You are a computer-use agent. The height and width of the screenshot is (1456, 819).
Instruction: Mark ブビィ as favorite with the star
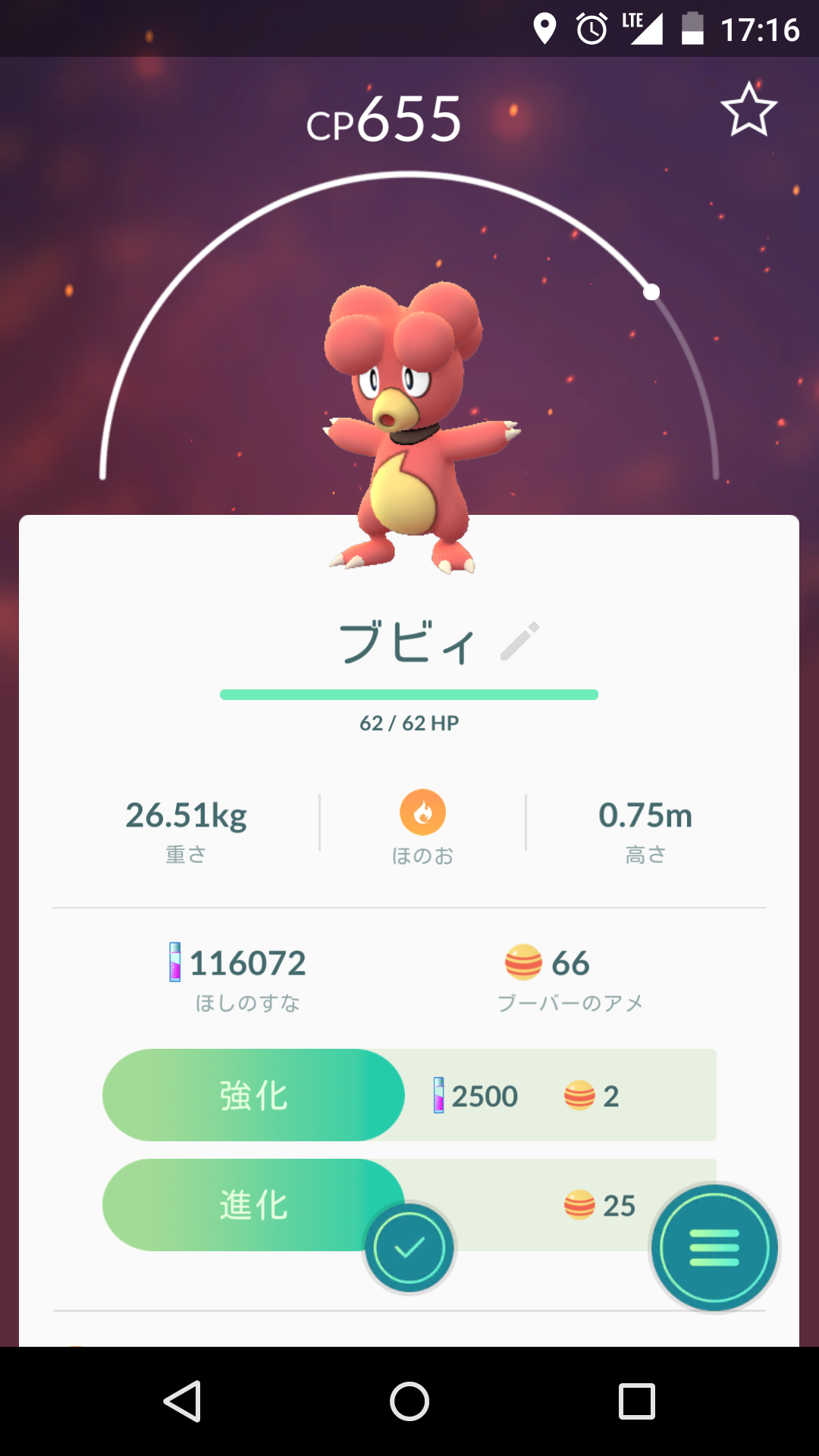pos(748,111)
